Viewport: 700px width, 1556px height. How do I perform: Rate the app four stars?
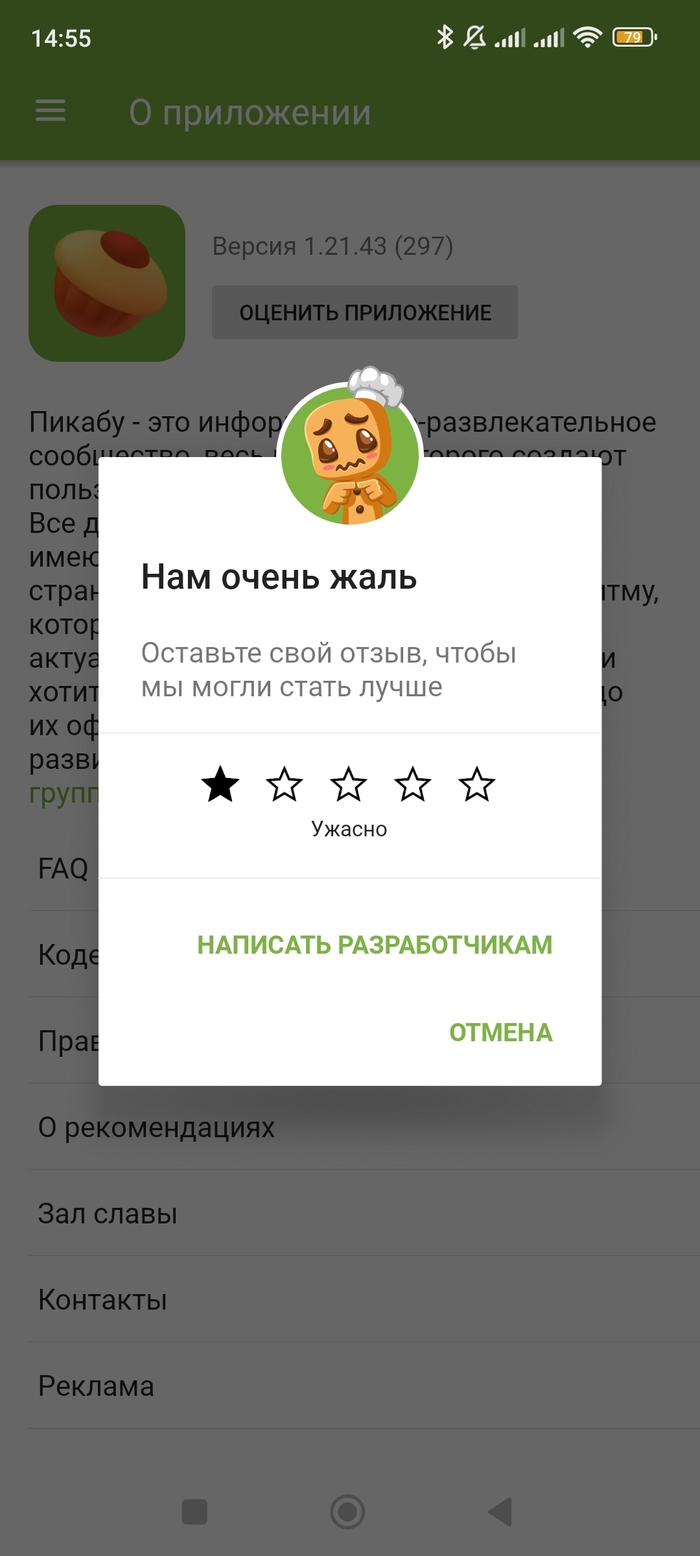[x=412, y=785]
